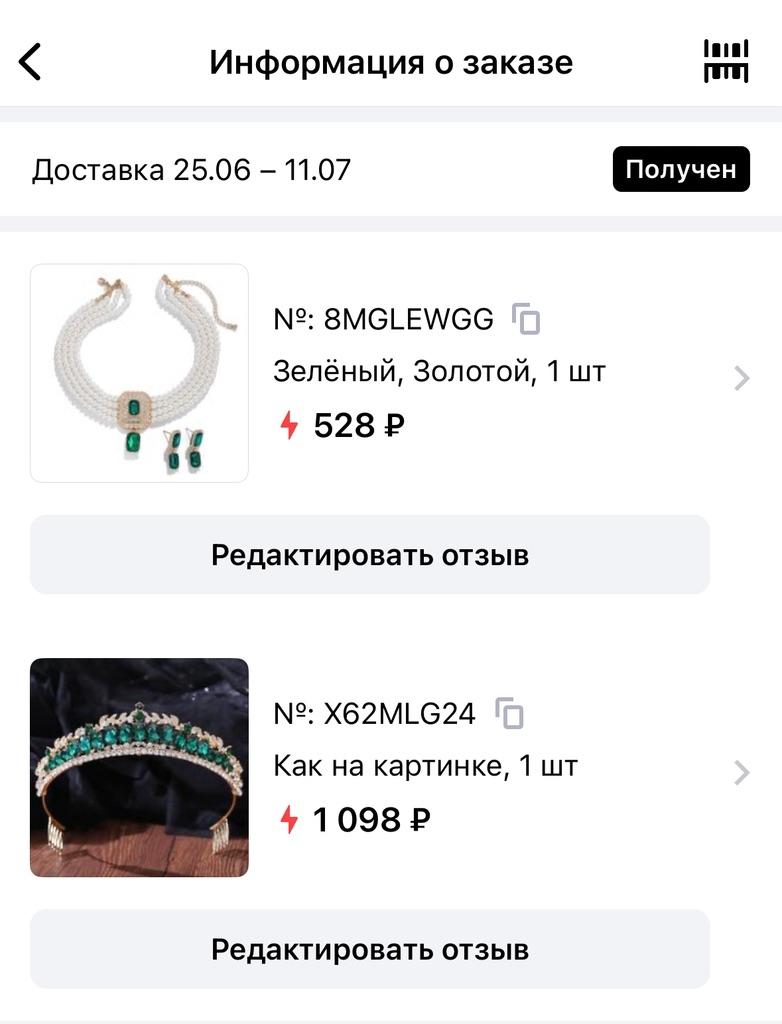Open the green tiara product image

[x=139, y=767]
